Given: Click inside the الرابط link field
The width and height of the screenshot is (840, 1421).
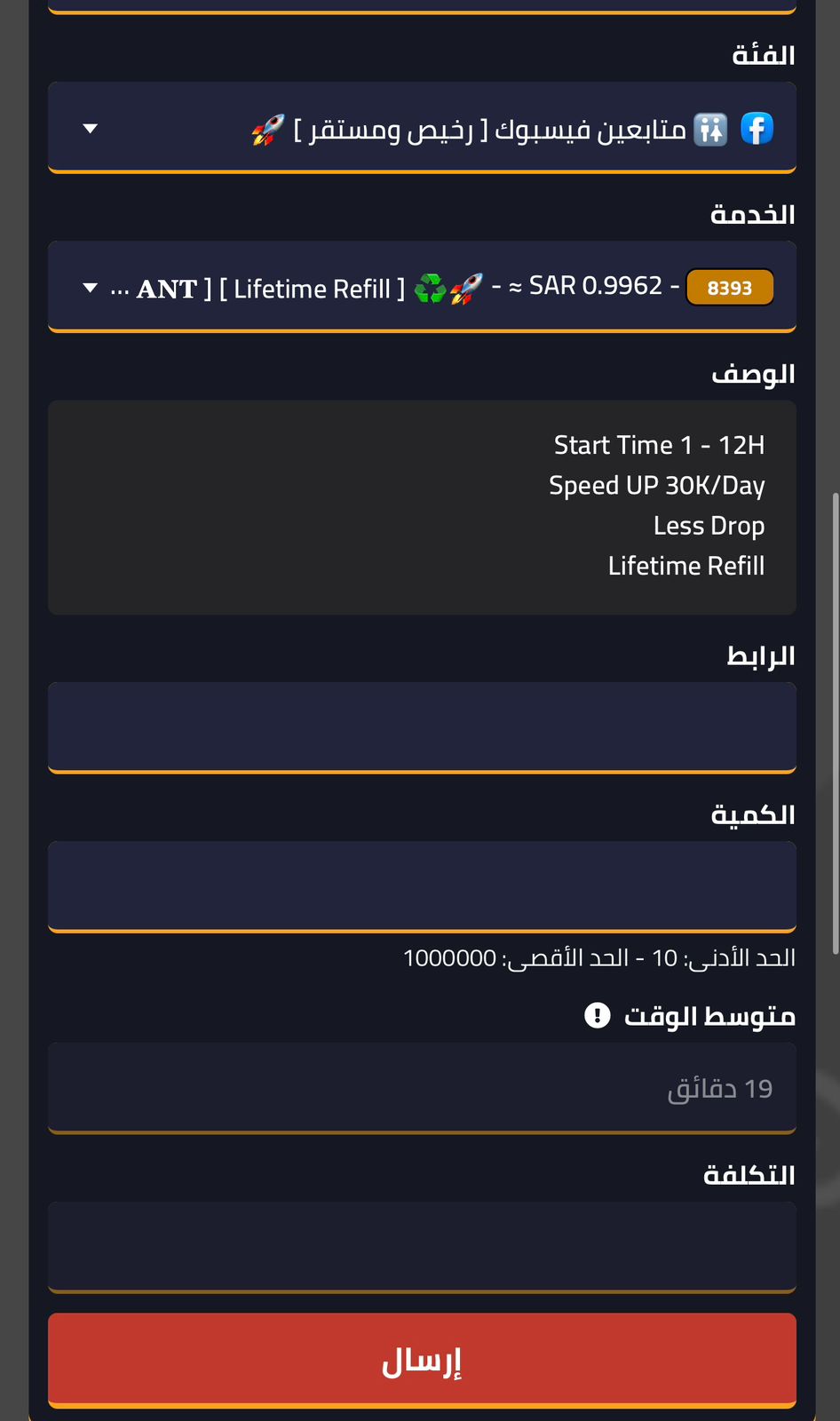Looking at the screenshot, I should tap(422, 726).
